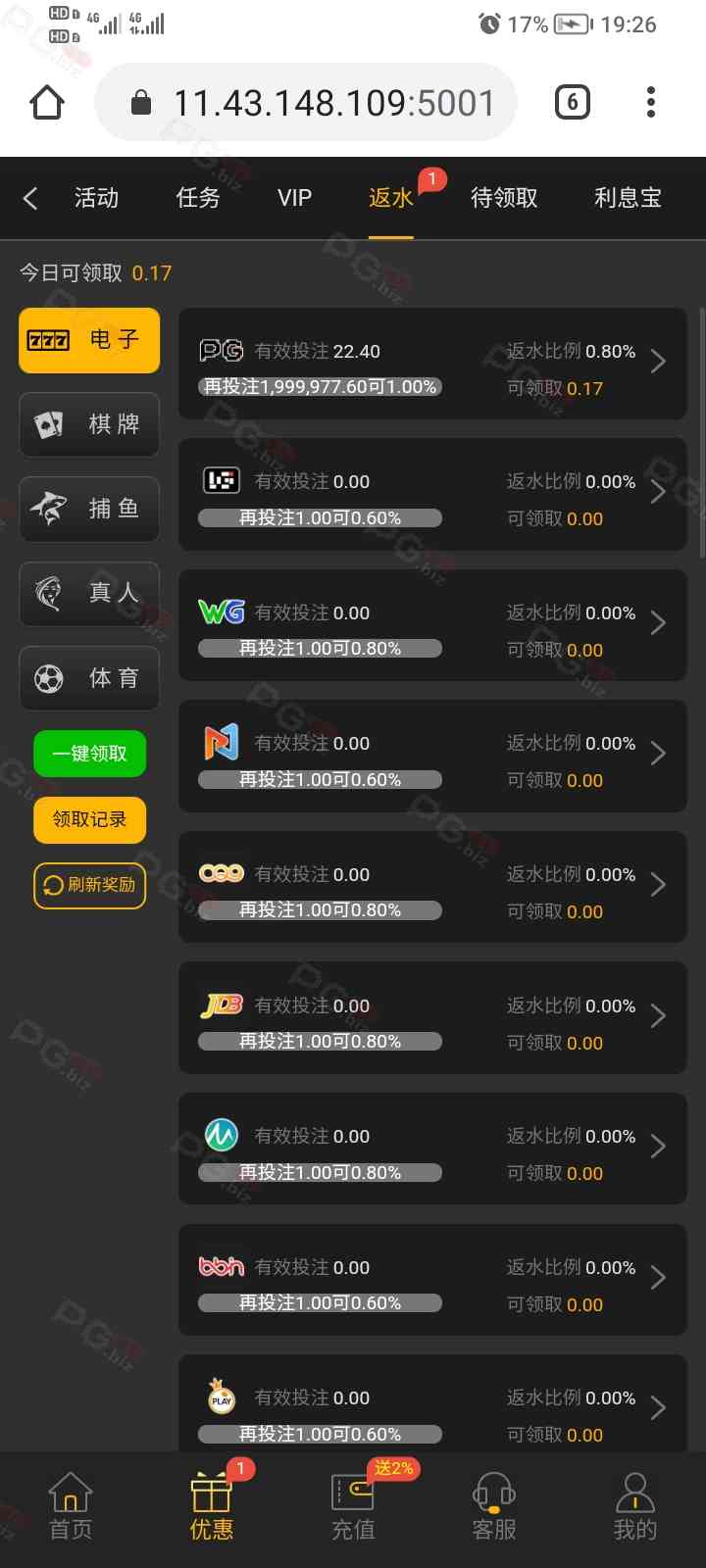This screenshot has height=1568, width=706.
Task: Open 领取记录 claim history
Action: [x=89, y=819]
